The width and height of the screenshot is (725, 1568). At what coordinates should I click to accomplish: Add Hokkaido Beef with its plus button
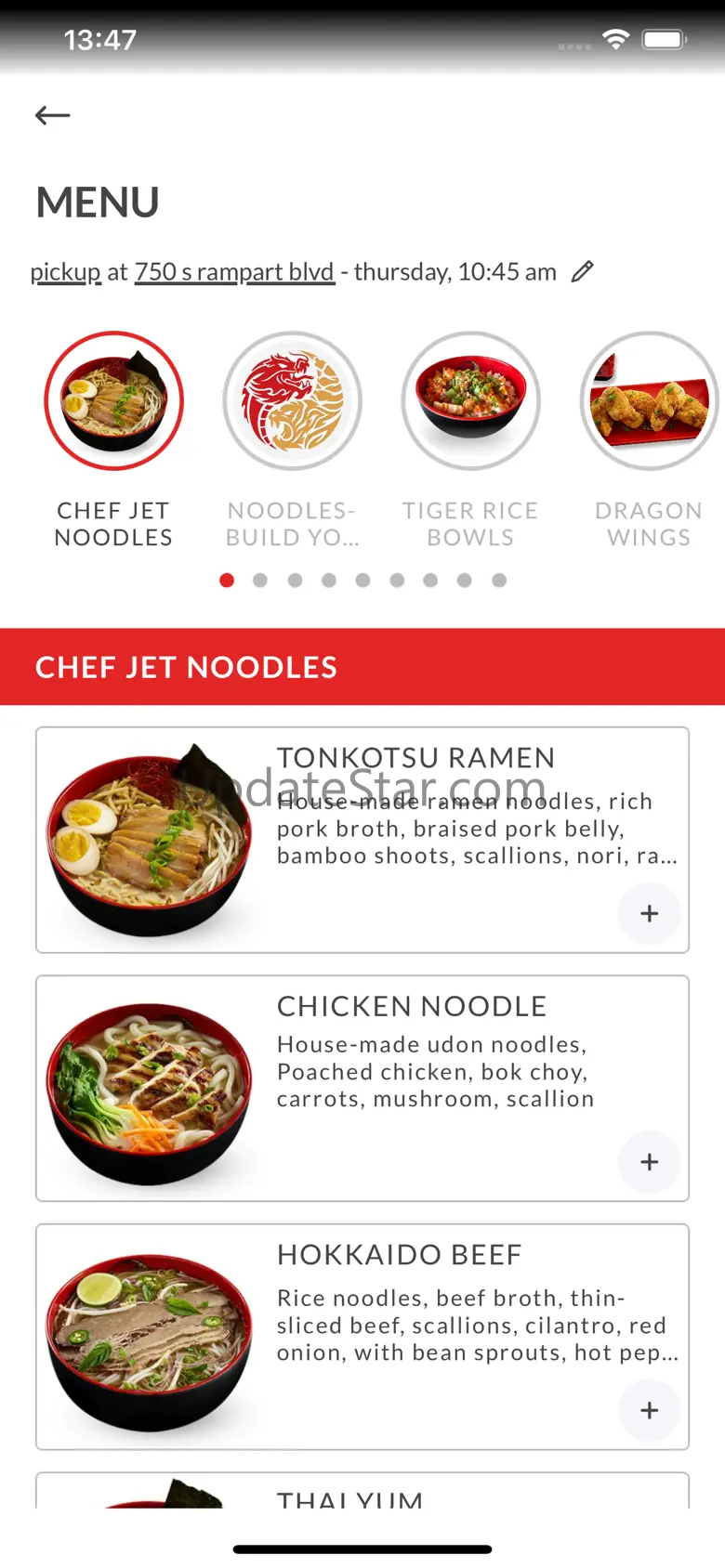649,1410
